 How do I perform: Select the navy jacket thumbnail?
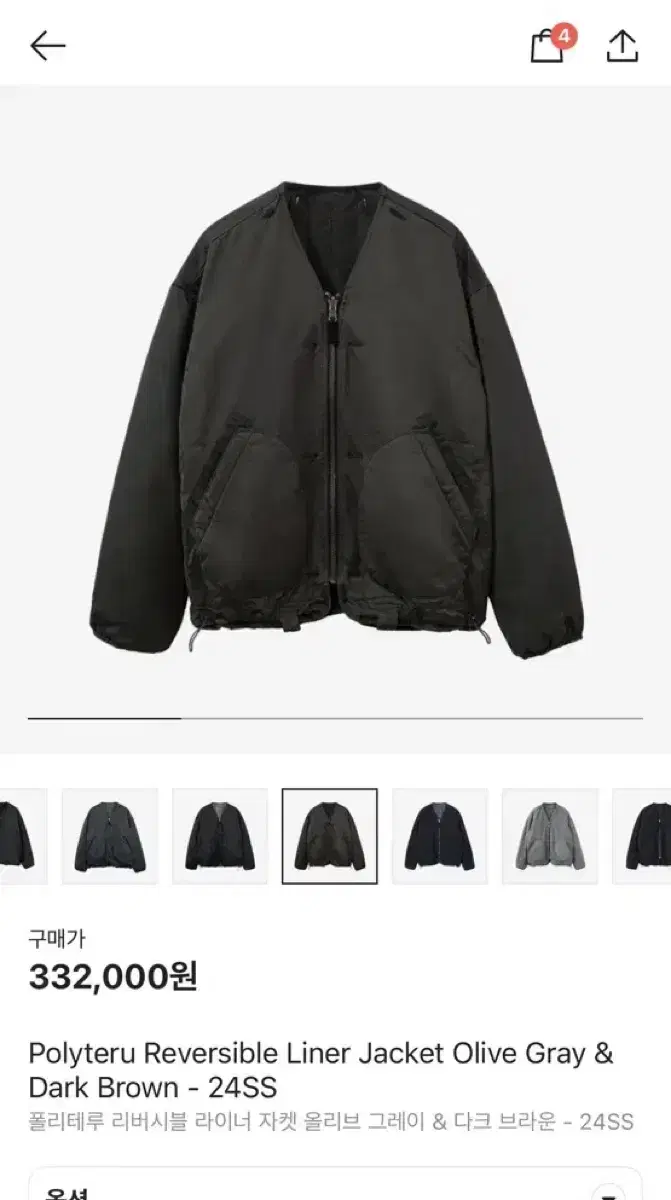click(440, 836)
